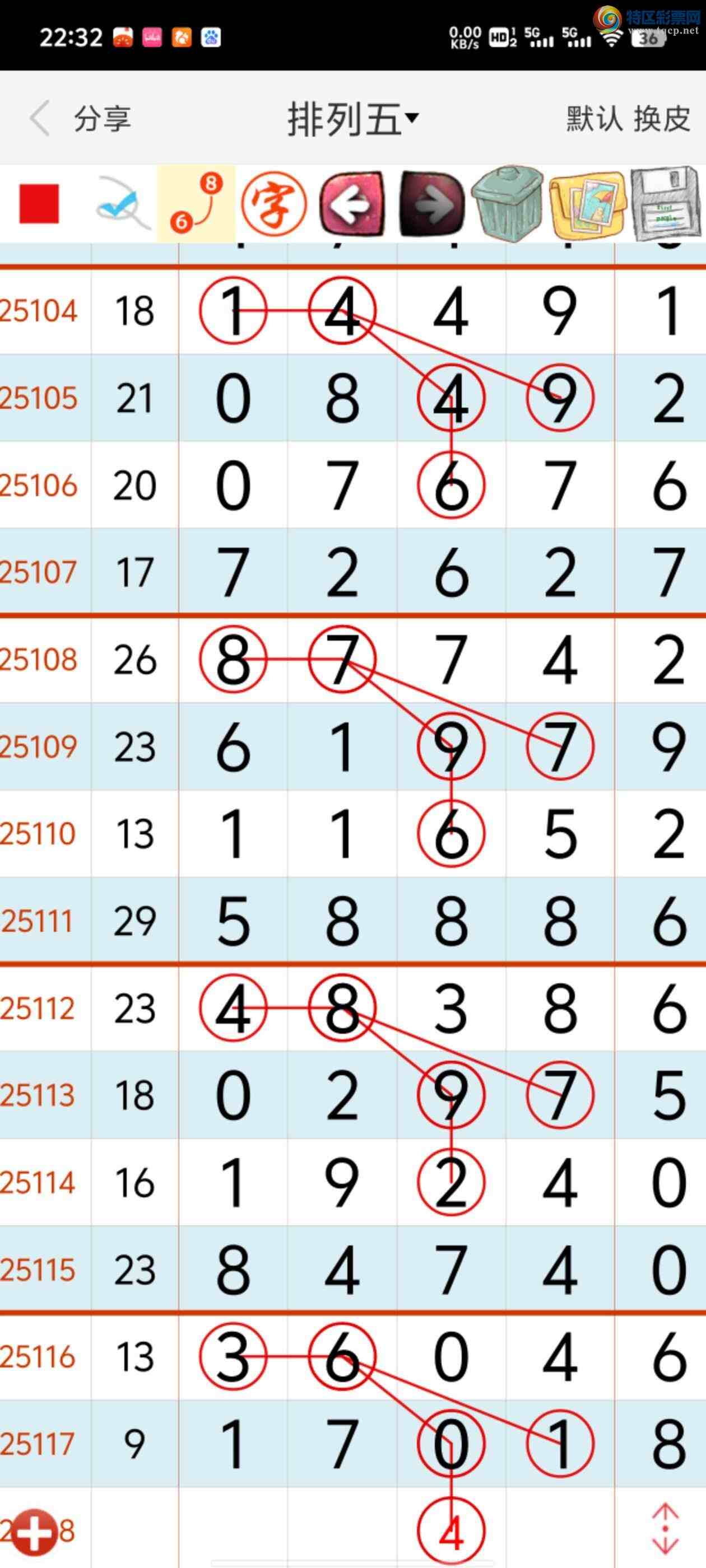706x1568 pixels.
Task: Open the 排列五 lottery dropdown
Action: click(352, 118)
